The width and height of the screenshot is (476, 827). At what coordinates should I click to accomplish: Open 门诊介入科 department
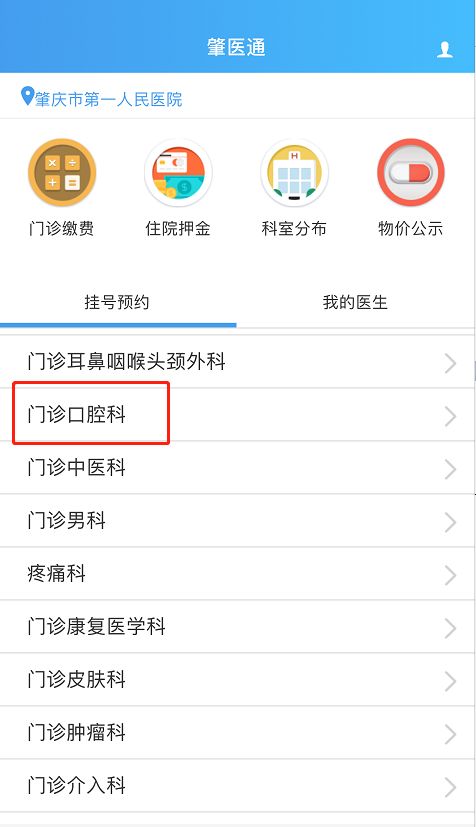[237, 786]
